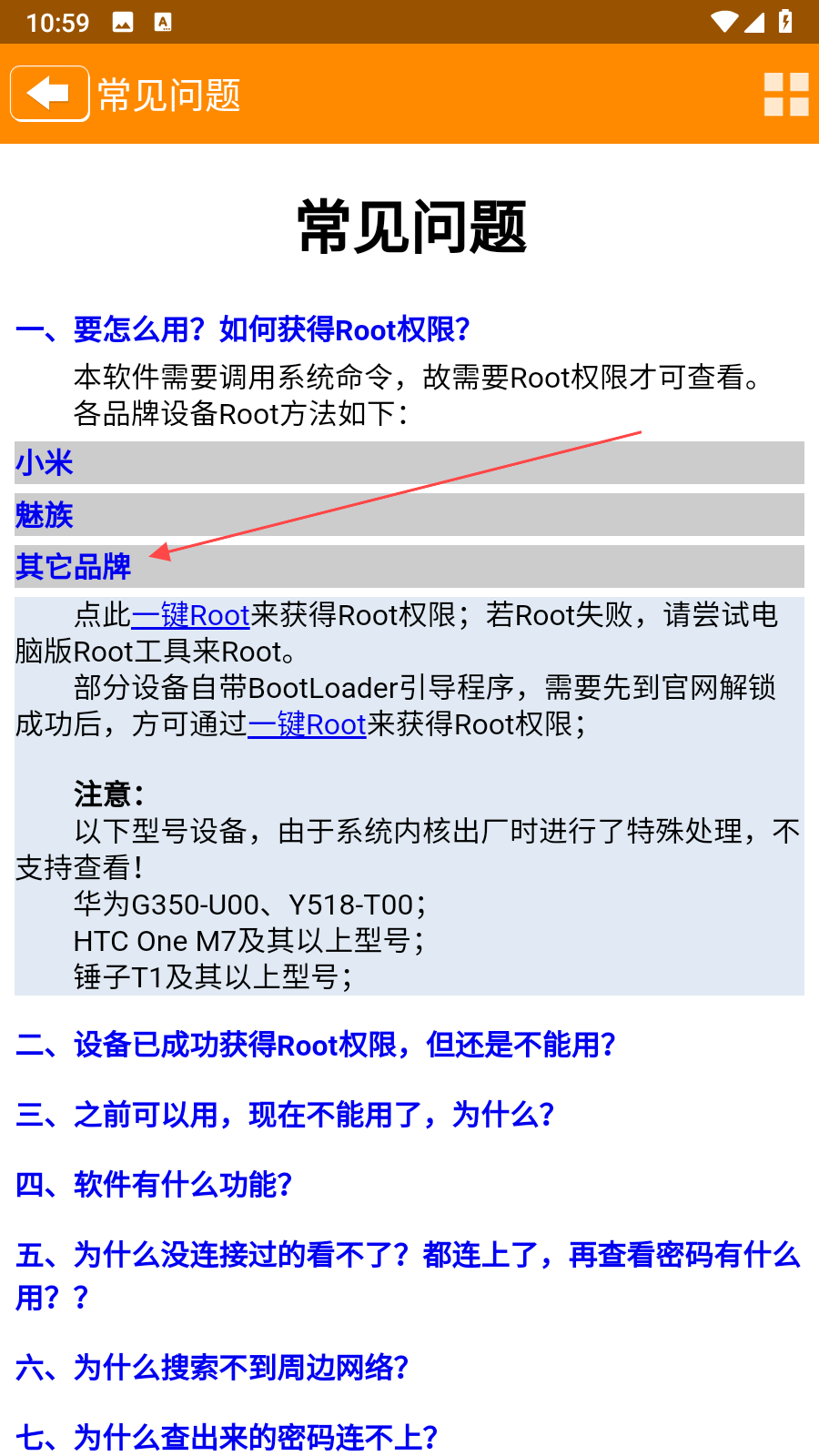Expand question 七 密码连不上
Viewport: 819px width, 1456px height.
(226, 1438)
